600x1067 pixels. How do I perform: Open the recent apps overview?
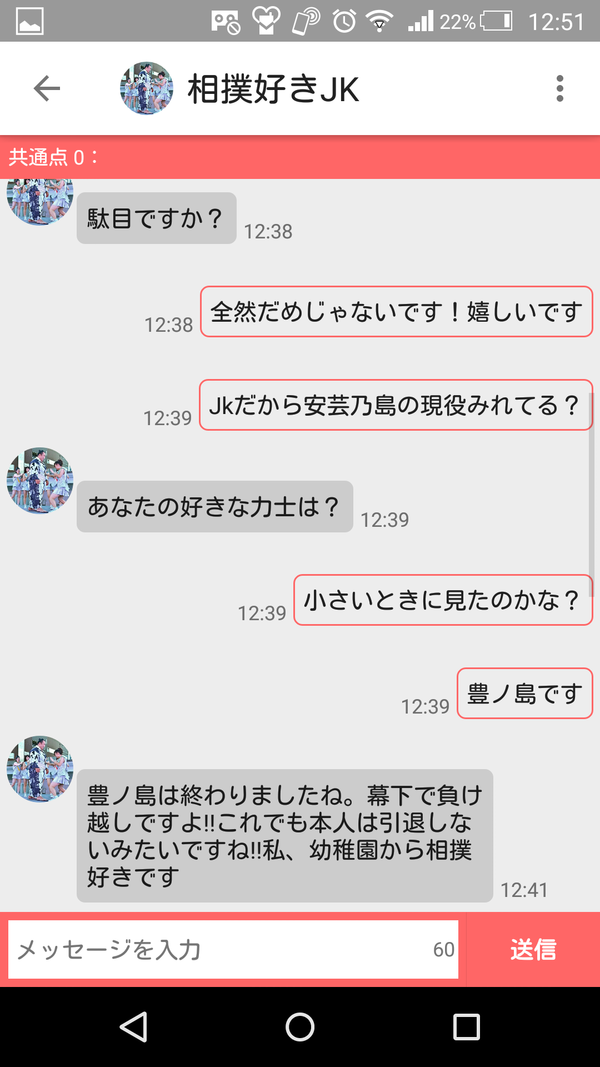[467, 1027]
